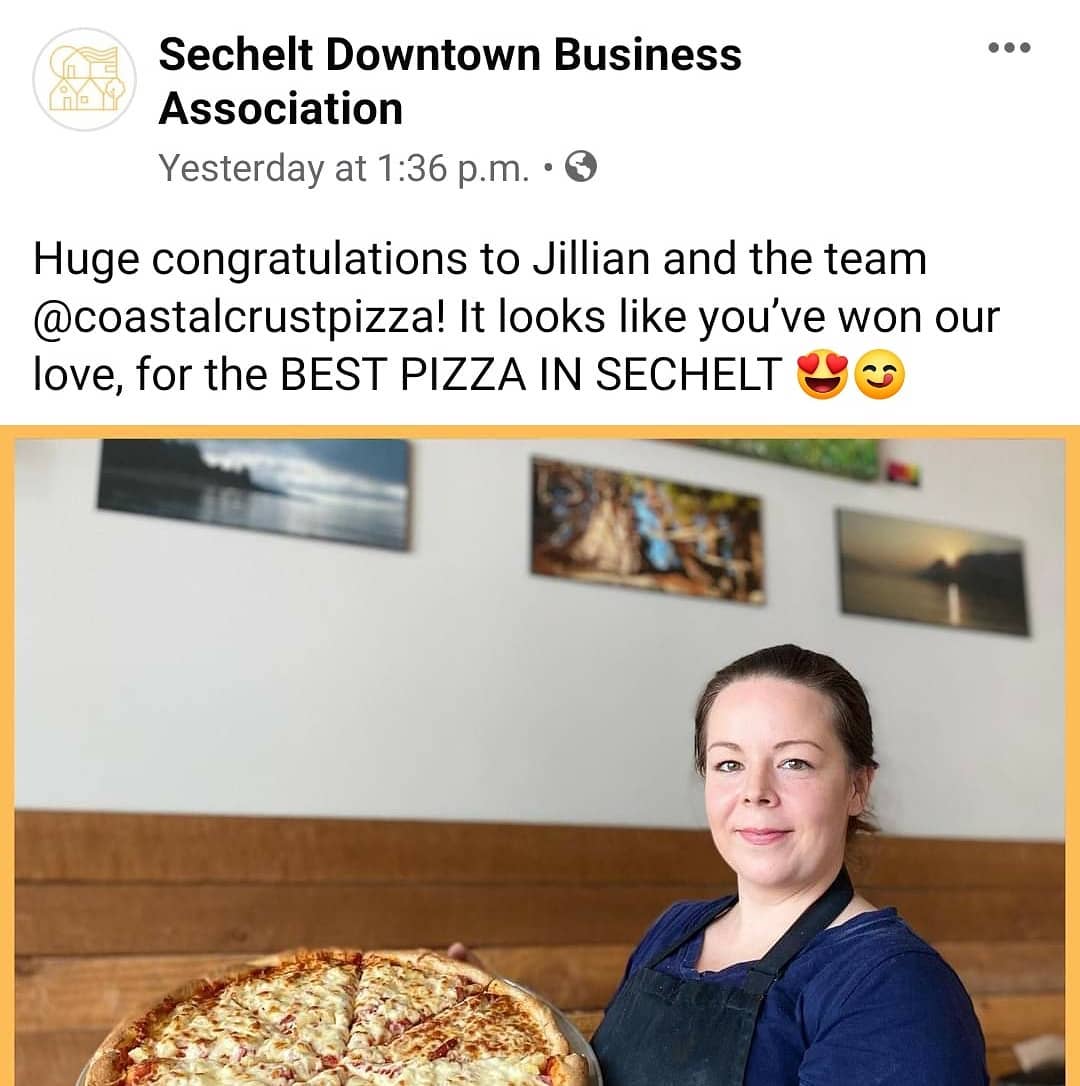Tap the public globe privacy icon
1080x1086 pixels.
point(581,168)
